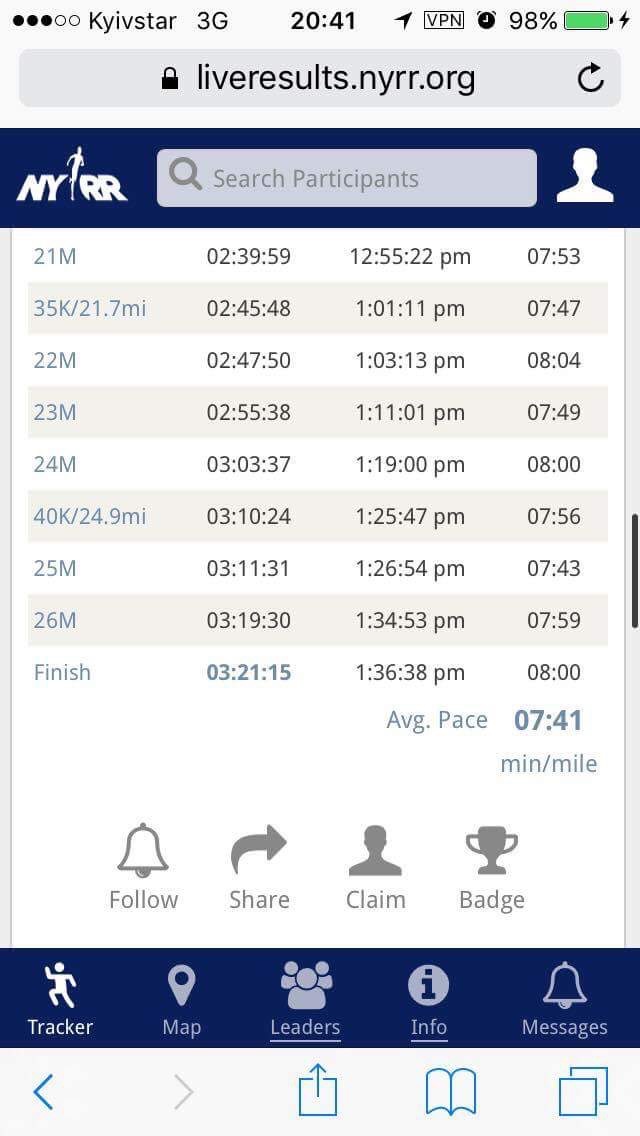Show open Safari tabs
The width and height of the screenshot is (640, 1136).
click(583, 1091)
